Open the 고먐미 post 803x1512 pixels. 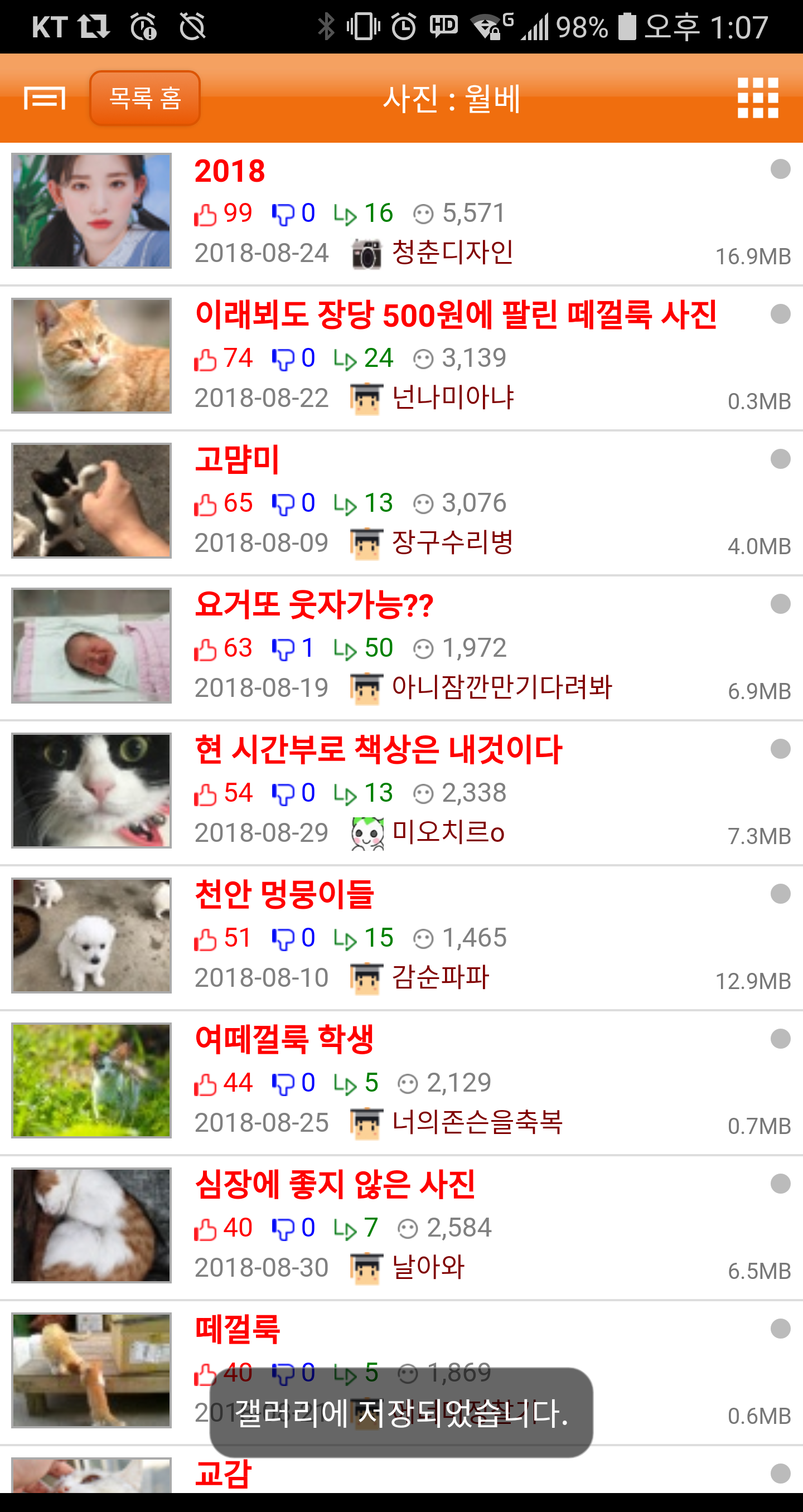[237, 460]
